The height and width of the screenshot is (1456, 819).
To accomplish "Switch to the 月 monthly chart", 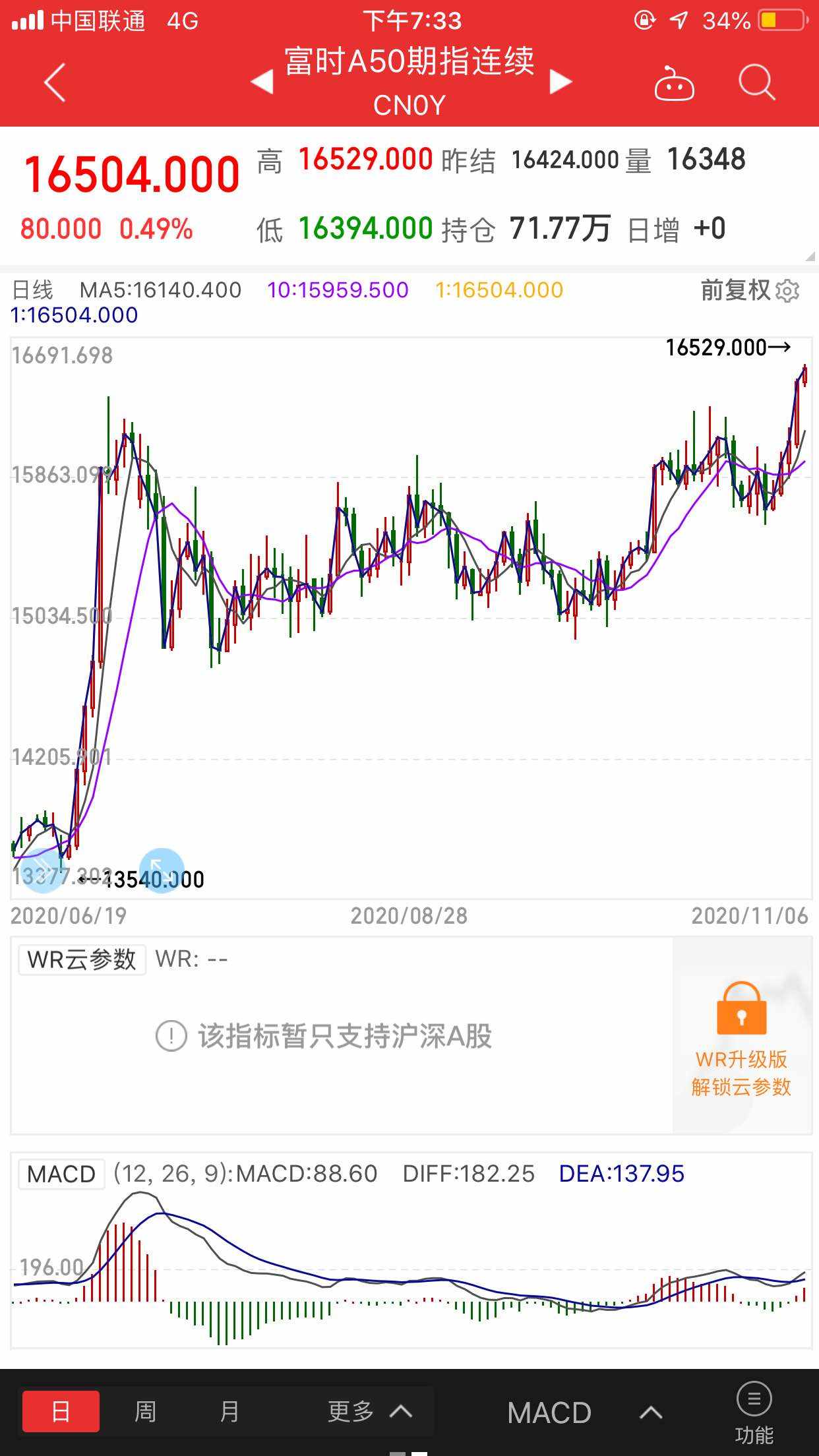I will pyautogui.click(x=229, y=1411).
